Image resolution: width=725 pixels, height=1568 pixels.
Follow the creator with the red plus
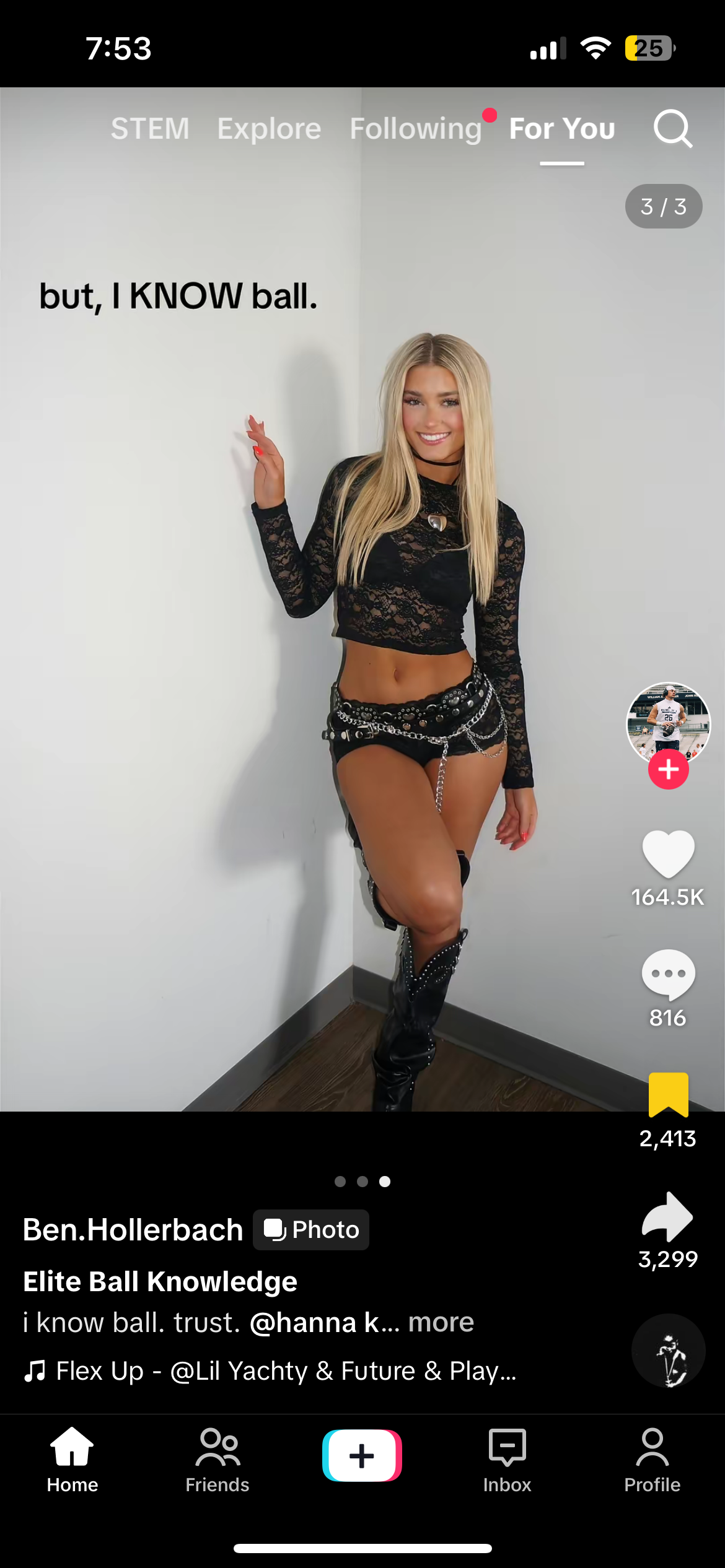pos(668,770)
